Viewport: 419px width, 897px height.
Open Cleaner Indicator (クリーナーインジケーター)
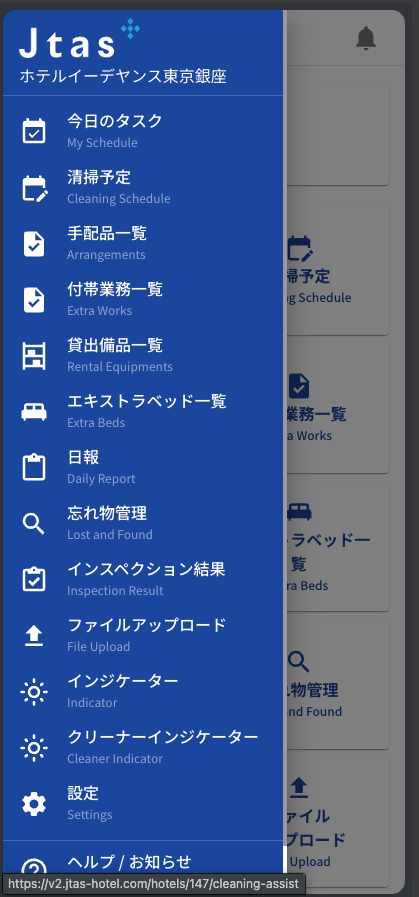(x=143, y=748)
